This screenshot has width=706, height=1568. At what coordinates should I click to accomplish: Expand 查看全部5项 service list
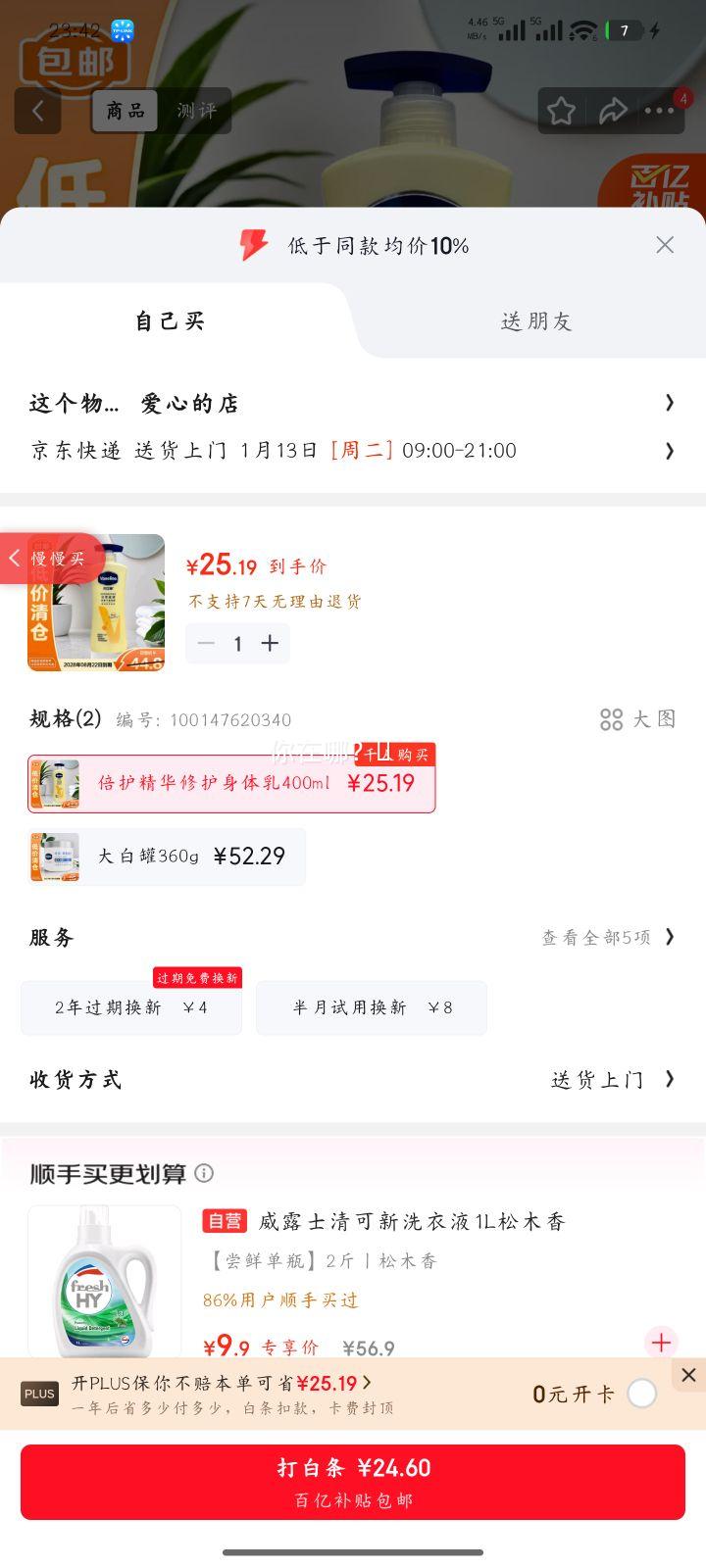[x=598, y=937]
